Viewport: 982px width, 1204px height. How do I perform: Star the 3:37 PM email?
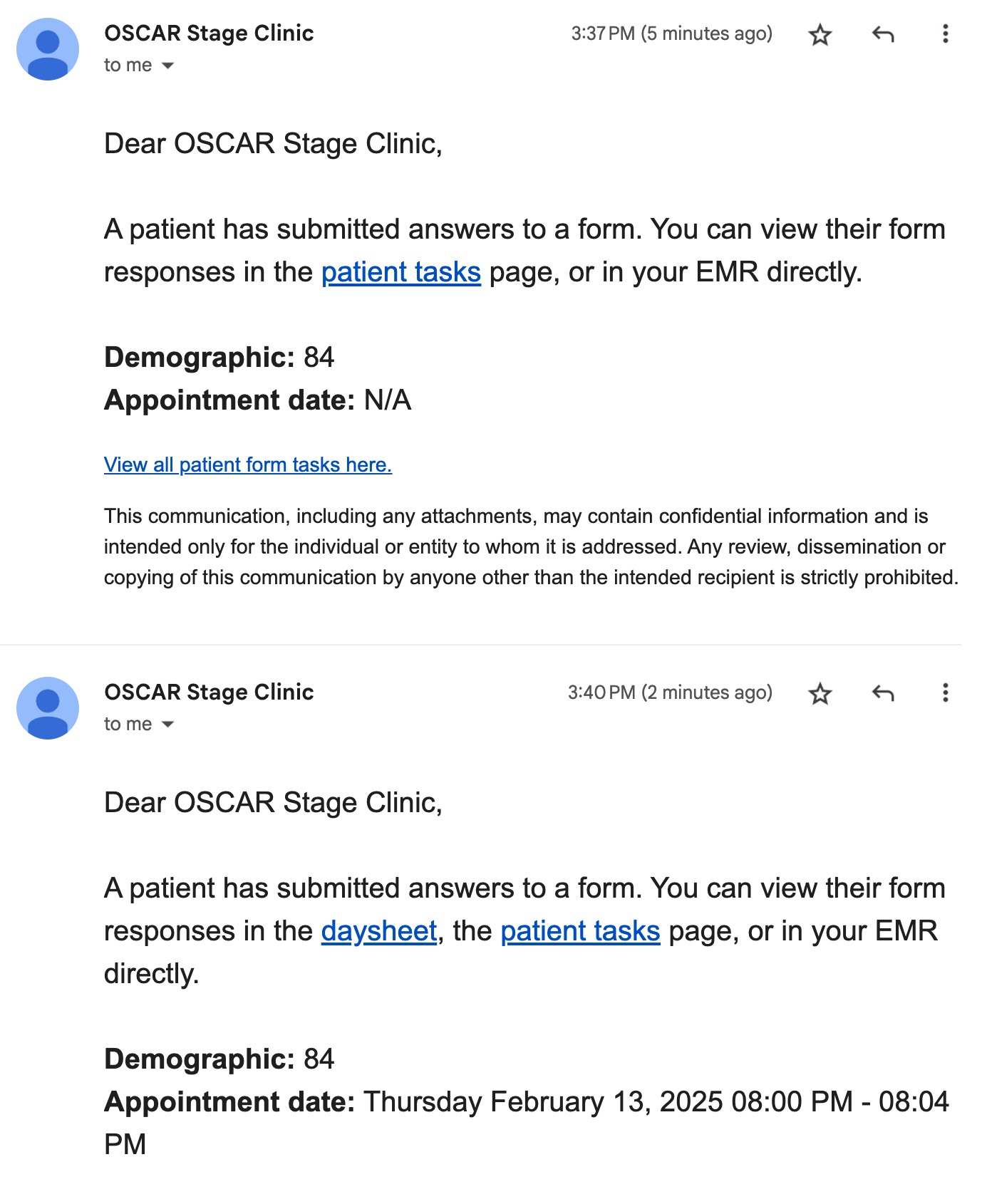[x=820, y=35]
